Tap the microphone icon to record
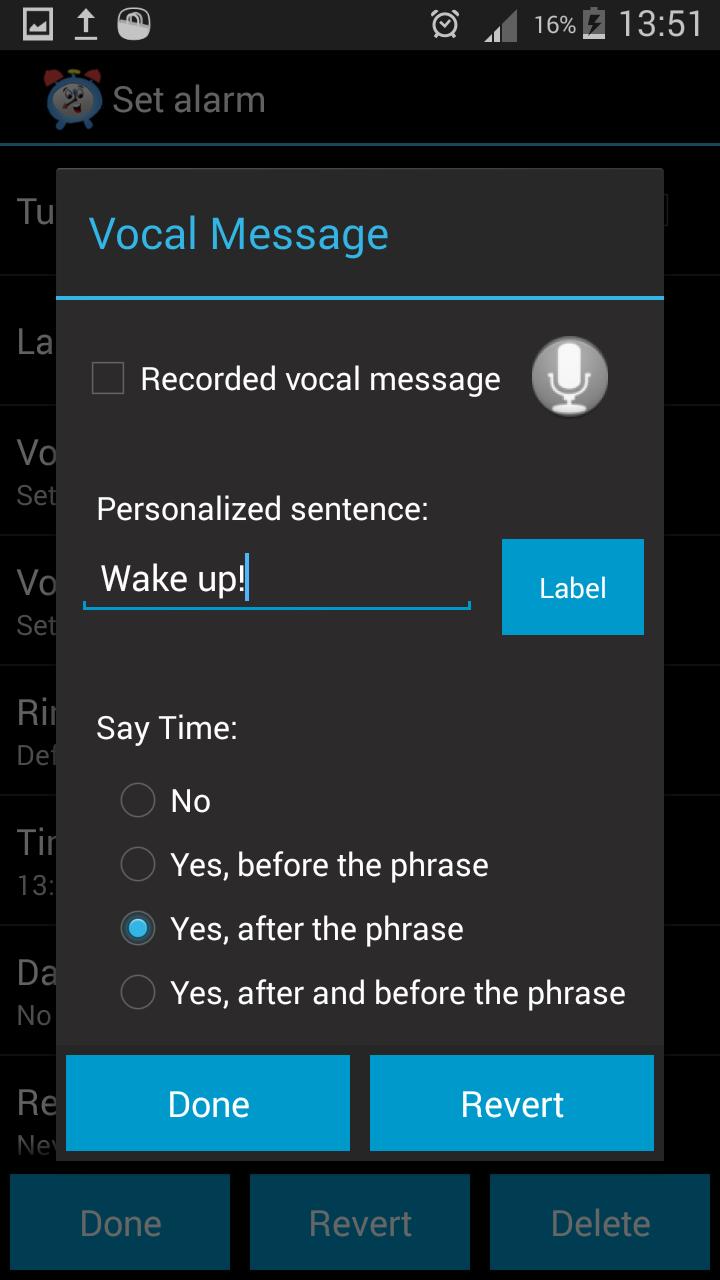This screenshot has width=720, height=1280. [x=570, y=377]
